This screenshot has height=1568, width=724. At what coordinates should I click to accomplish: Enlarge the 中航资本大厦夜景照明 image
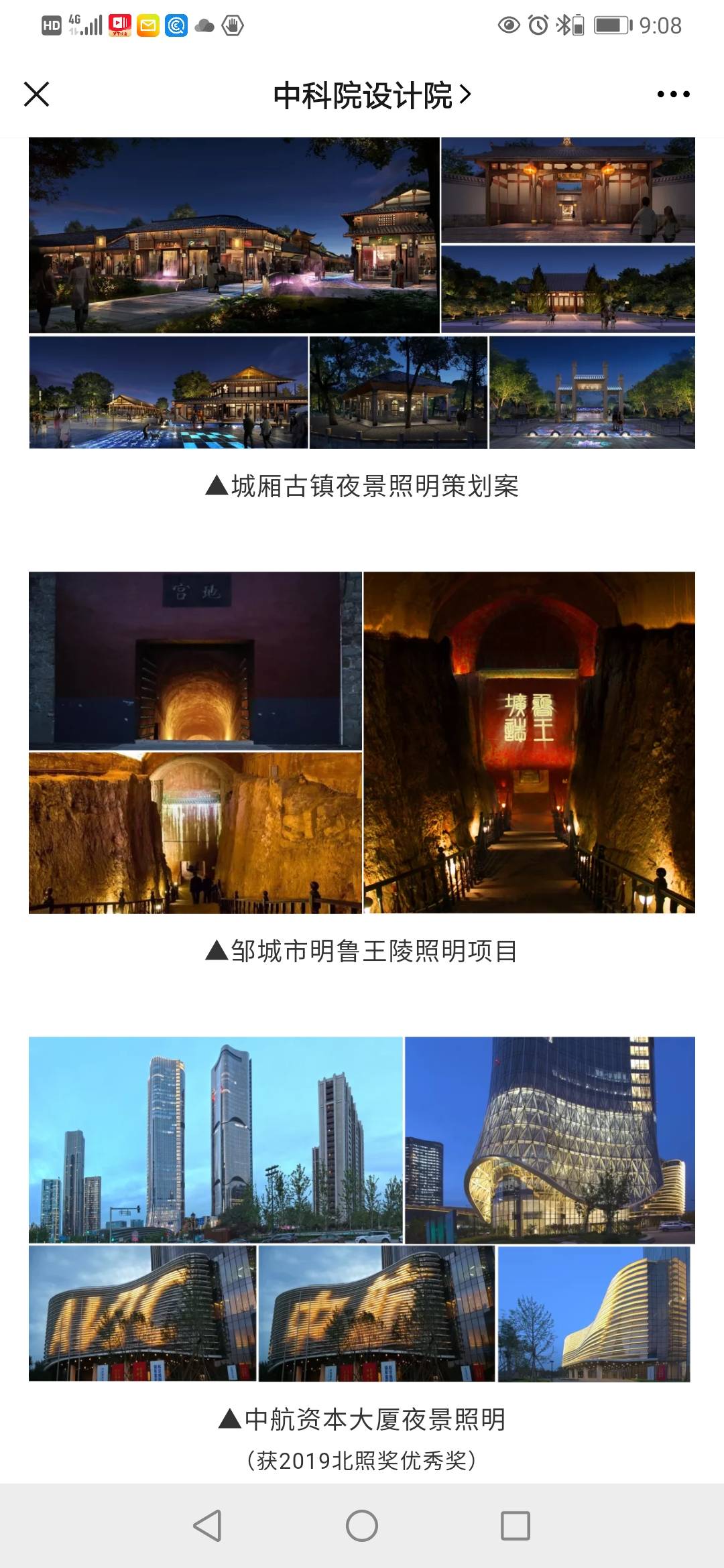(x=362, y=1208)
